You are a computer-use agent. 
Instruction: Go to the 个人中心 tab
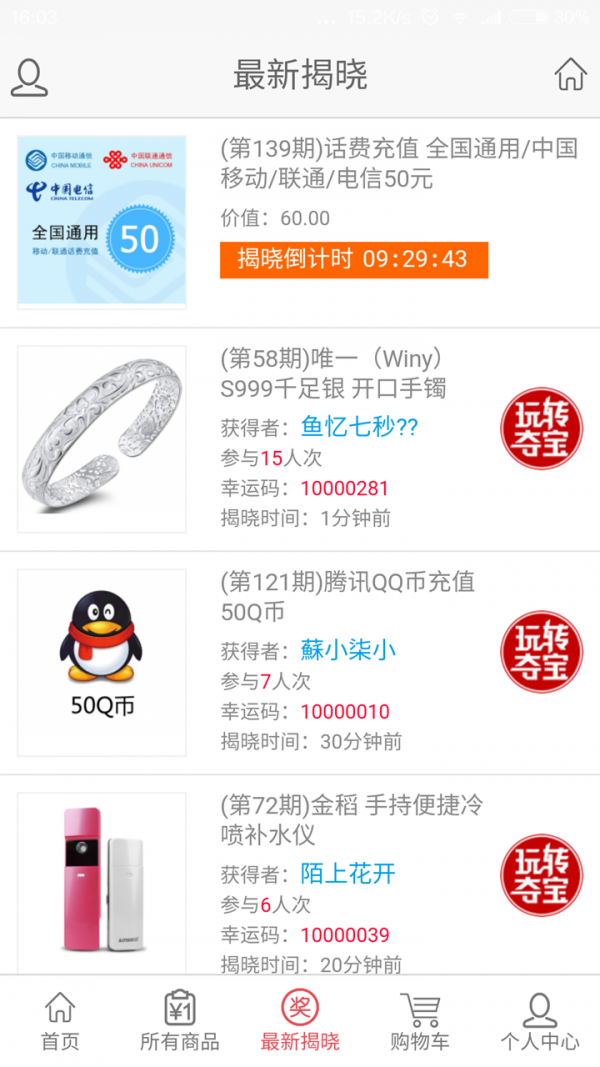[540, 1021]
